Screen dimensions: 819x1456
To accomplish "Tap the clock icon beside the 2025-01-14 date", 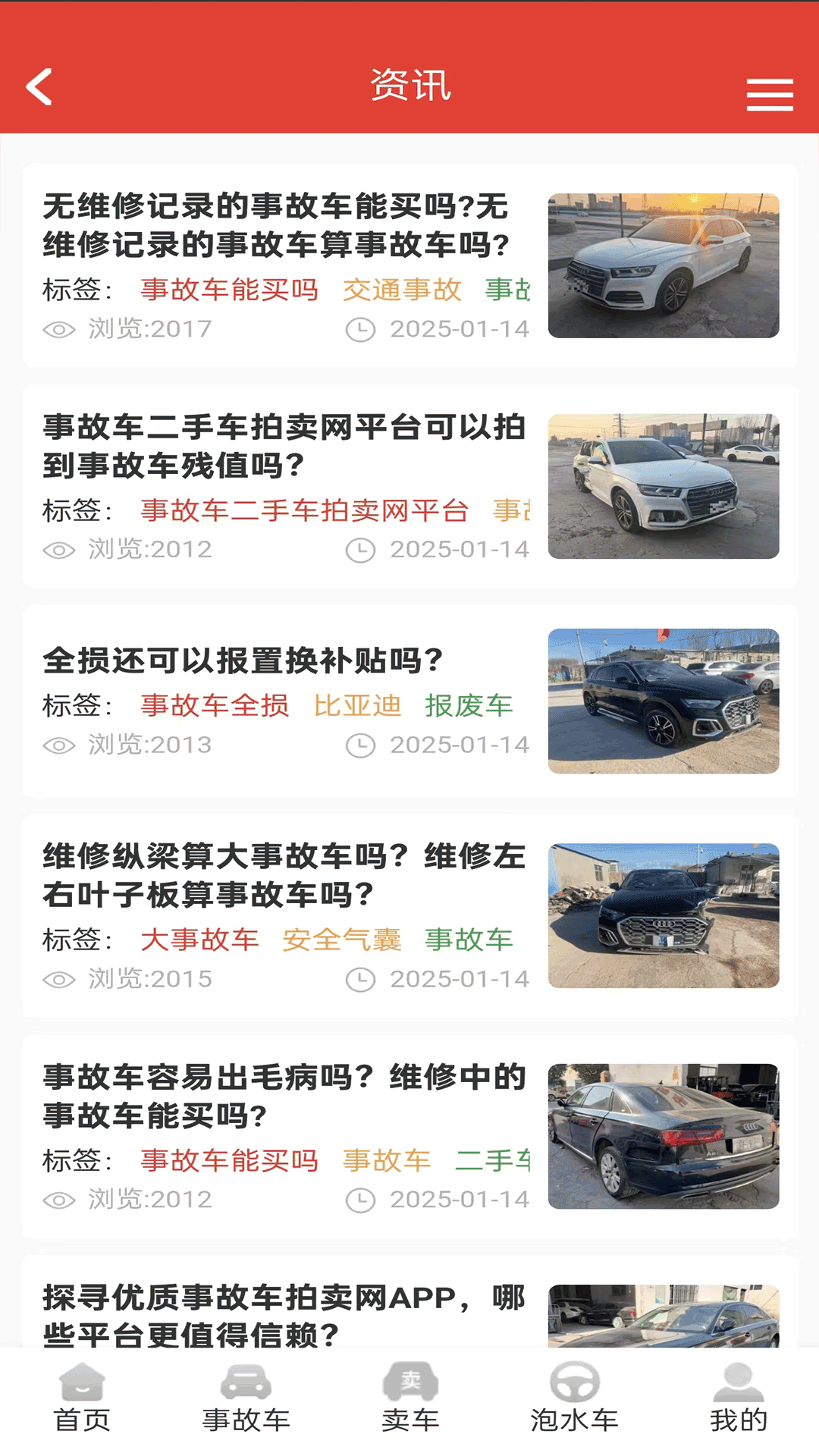I will tap(359, 329).
